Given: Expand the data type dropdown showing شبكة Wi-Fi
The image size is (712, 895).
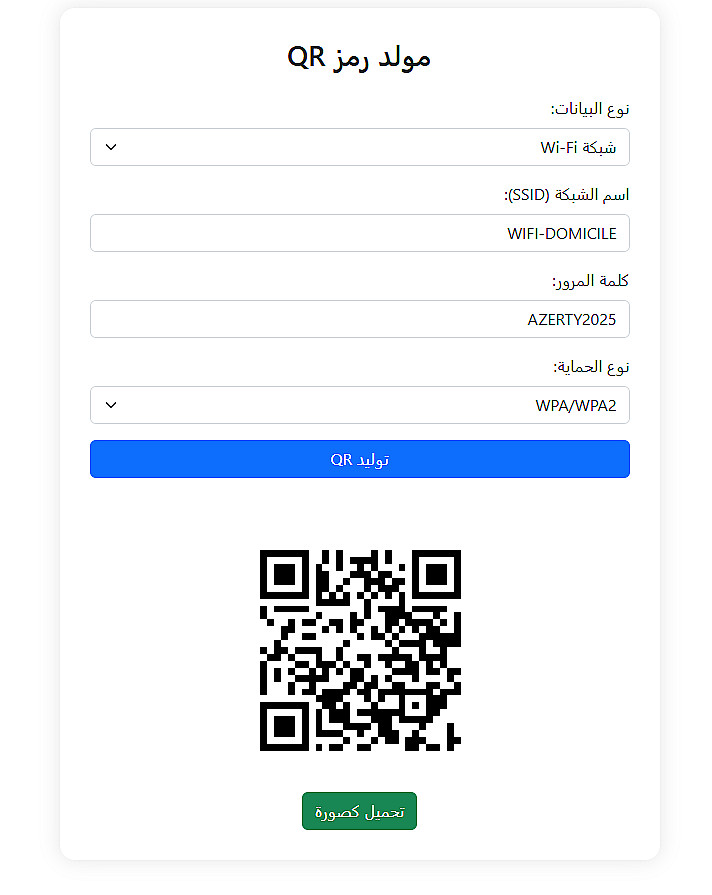Looking at the screenshot, I should tap(359, 147).
